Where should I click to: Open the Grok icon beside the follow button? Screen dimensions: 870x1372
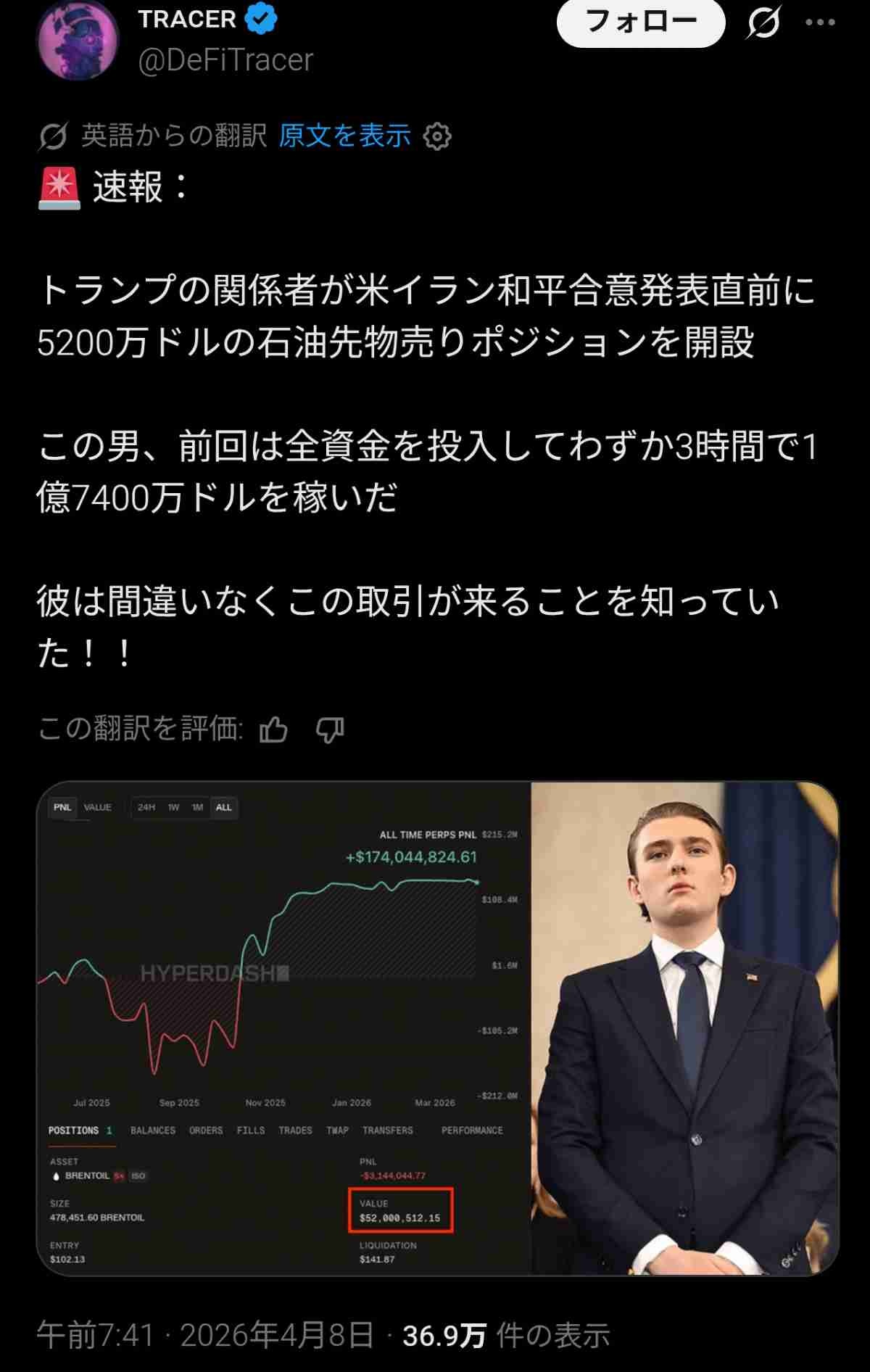[763, 22]
